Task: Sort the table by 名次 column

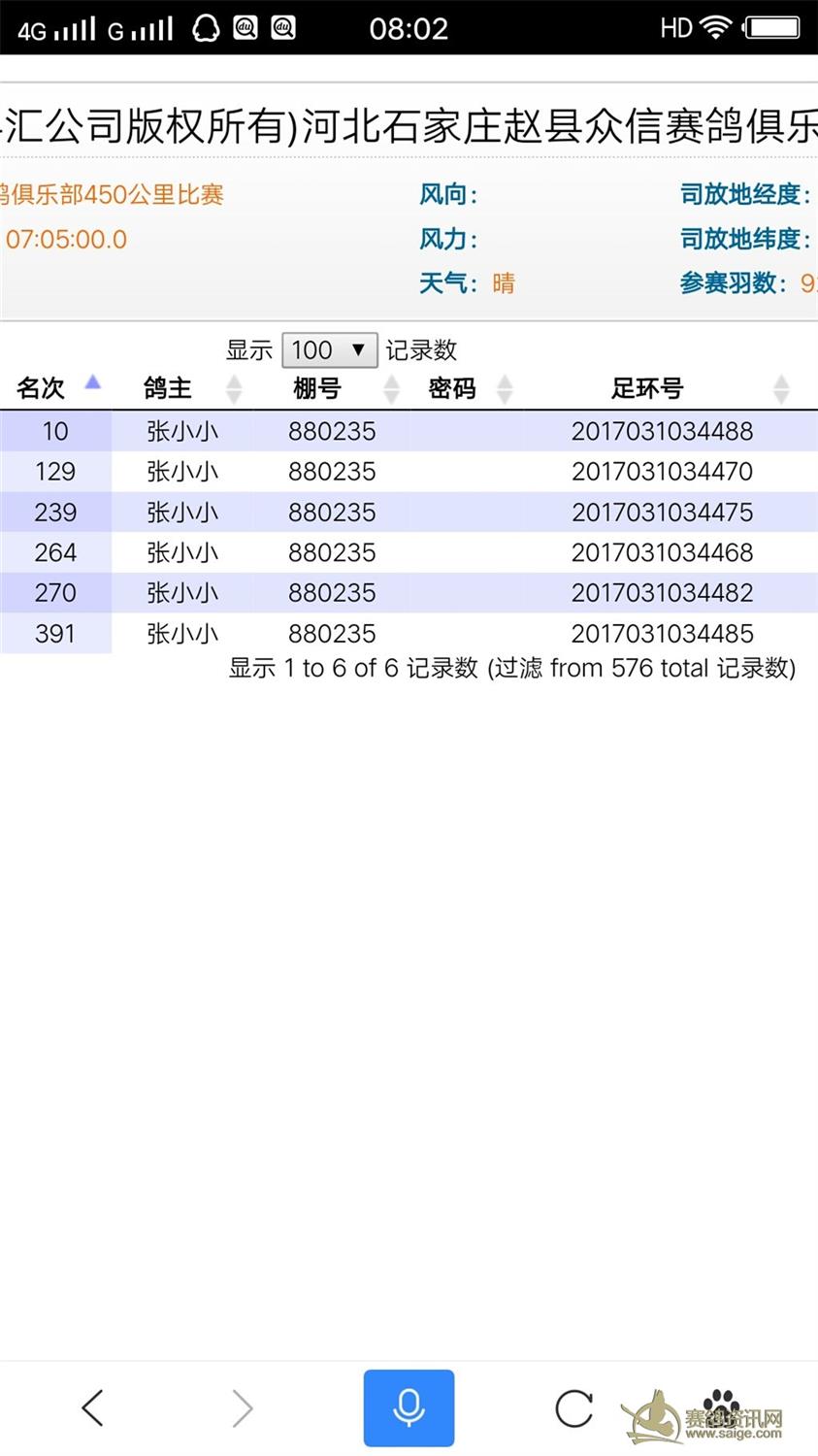Action: pyautogui.click(x=56, y=388)
